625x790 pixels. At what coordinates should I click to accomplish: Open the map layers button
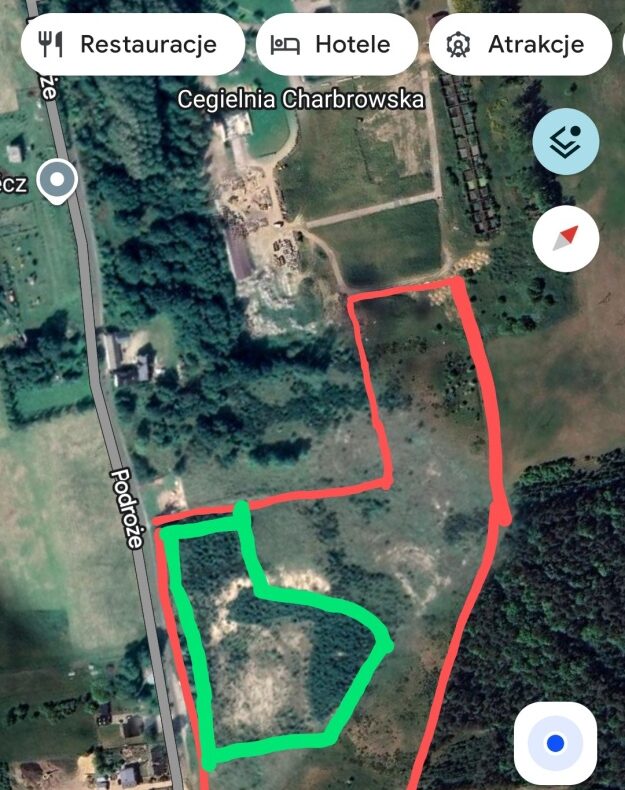(566, 142)
